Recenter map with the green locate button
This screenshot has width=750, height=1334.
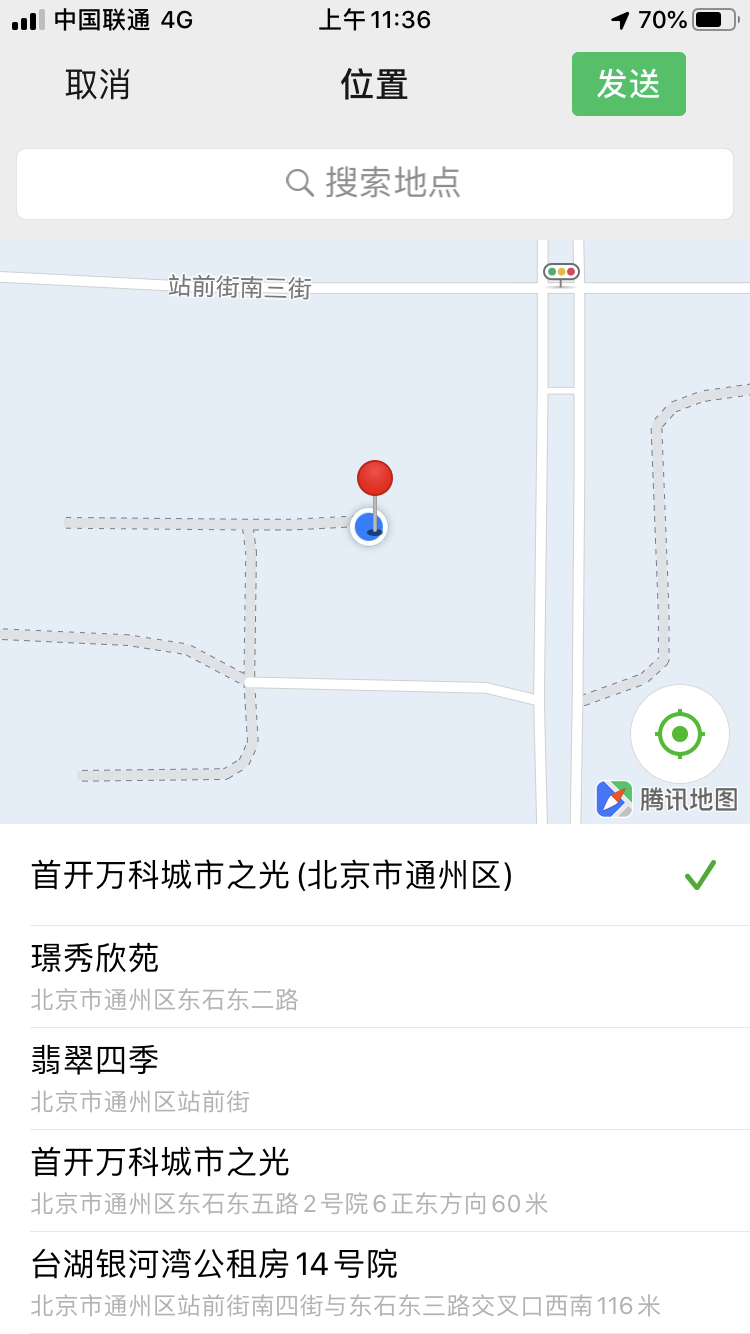pos(680,735)
